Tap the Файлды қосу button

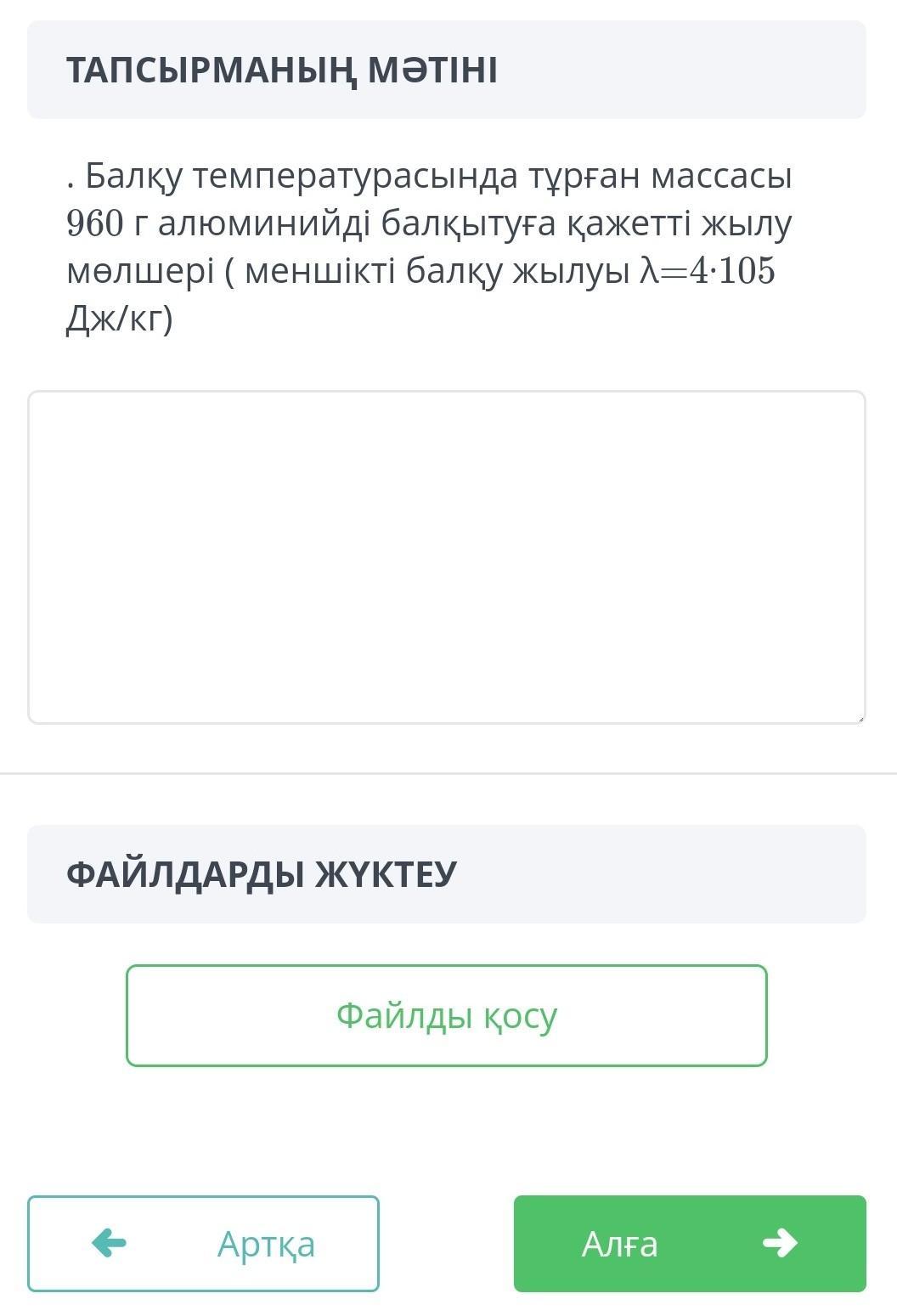(x=447, y=1015)
